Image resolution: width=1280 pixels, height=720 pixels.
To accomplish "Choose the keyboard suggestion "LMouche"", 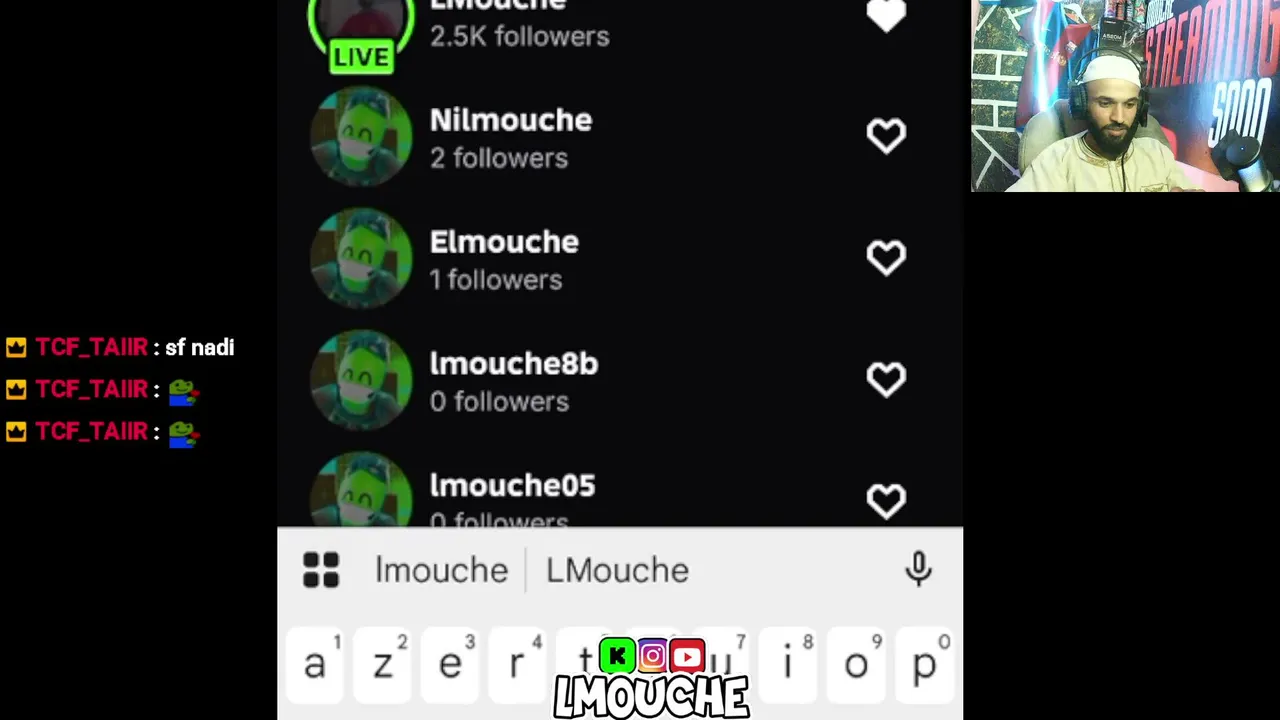I will pos(617,570).
